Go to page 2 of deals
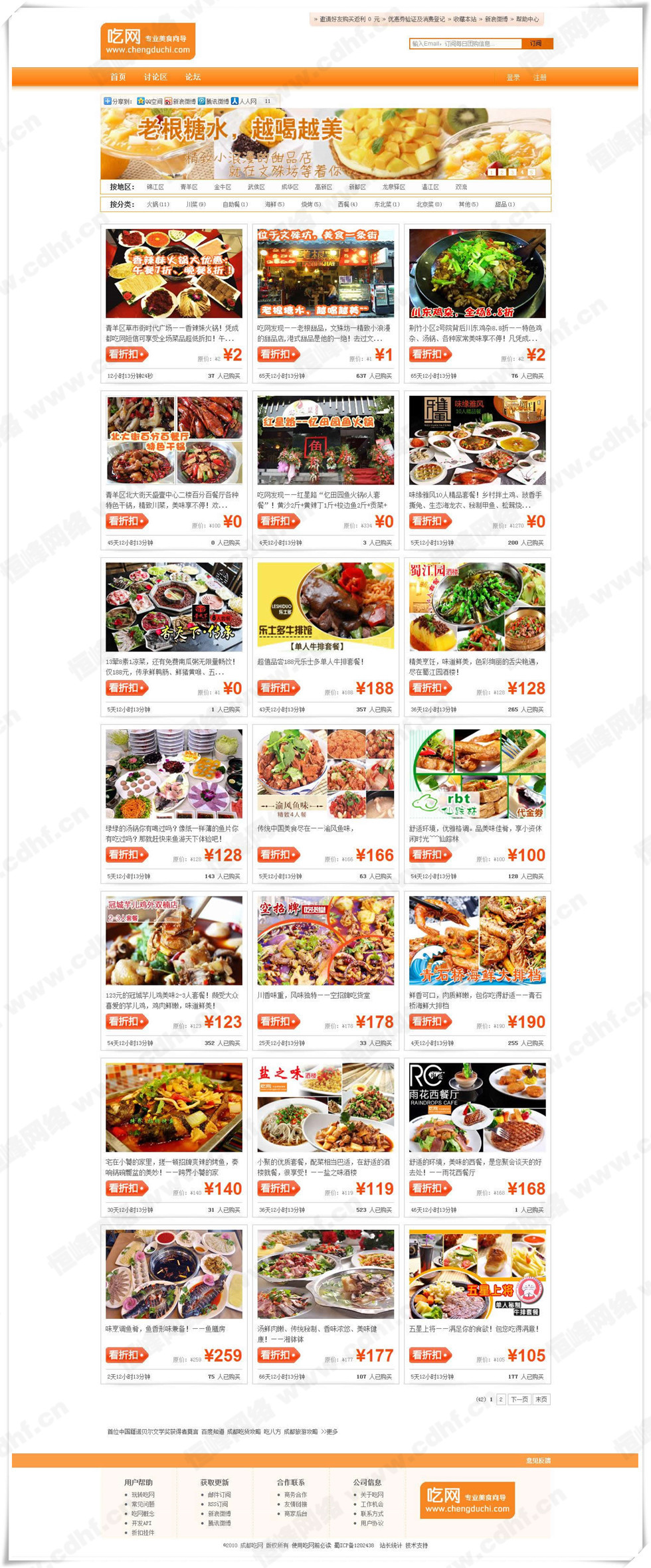This screenshot has width=651, height=1568. [x=501, y=1399]
